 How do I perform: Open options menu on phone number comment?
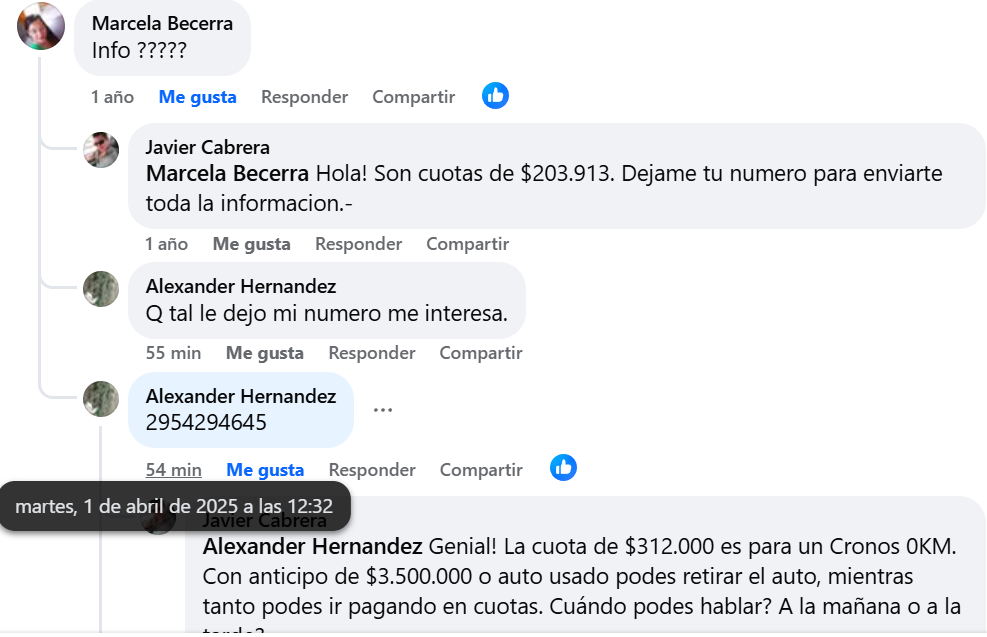coord(382,409)
